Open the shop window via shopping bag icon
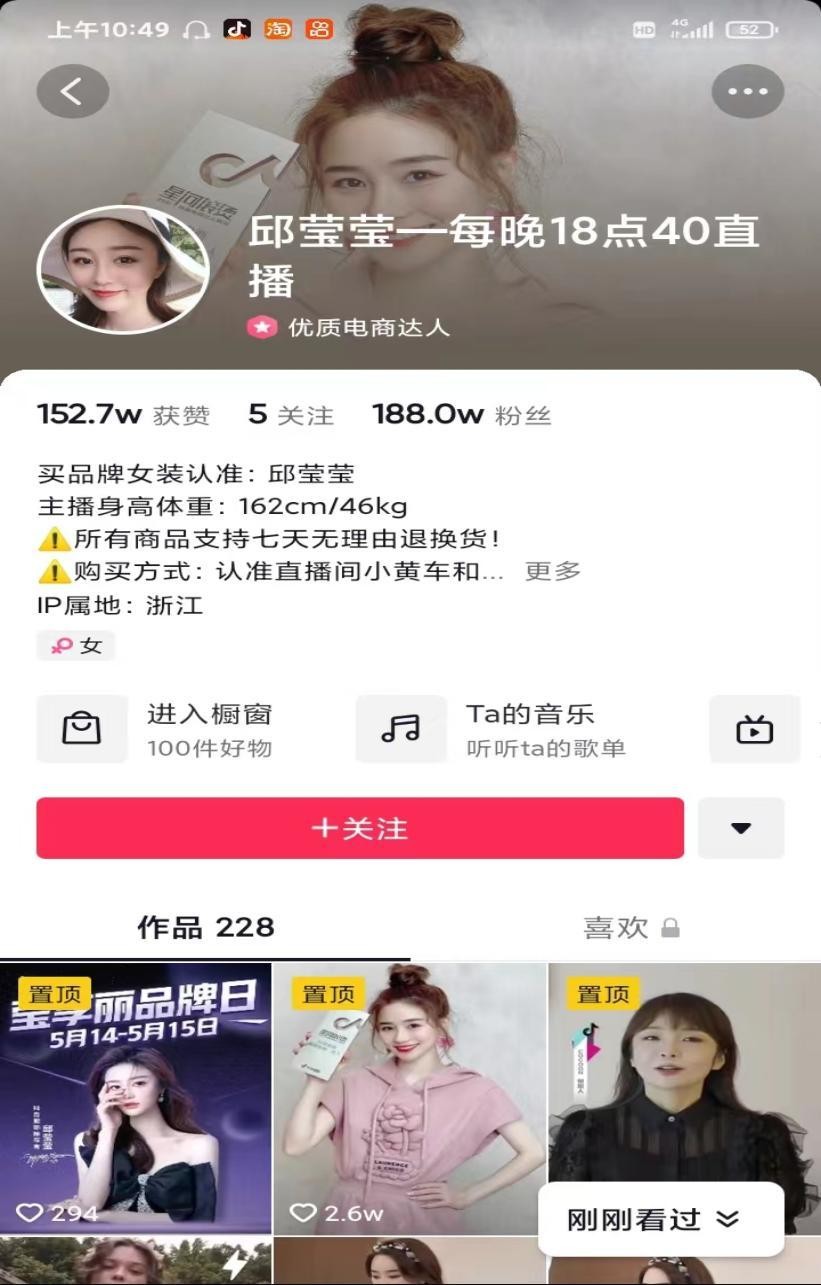This screenshot has height=1285, width=821. (x=82, y=728)
